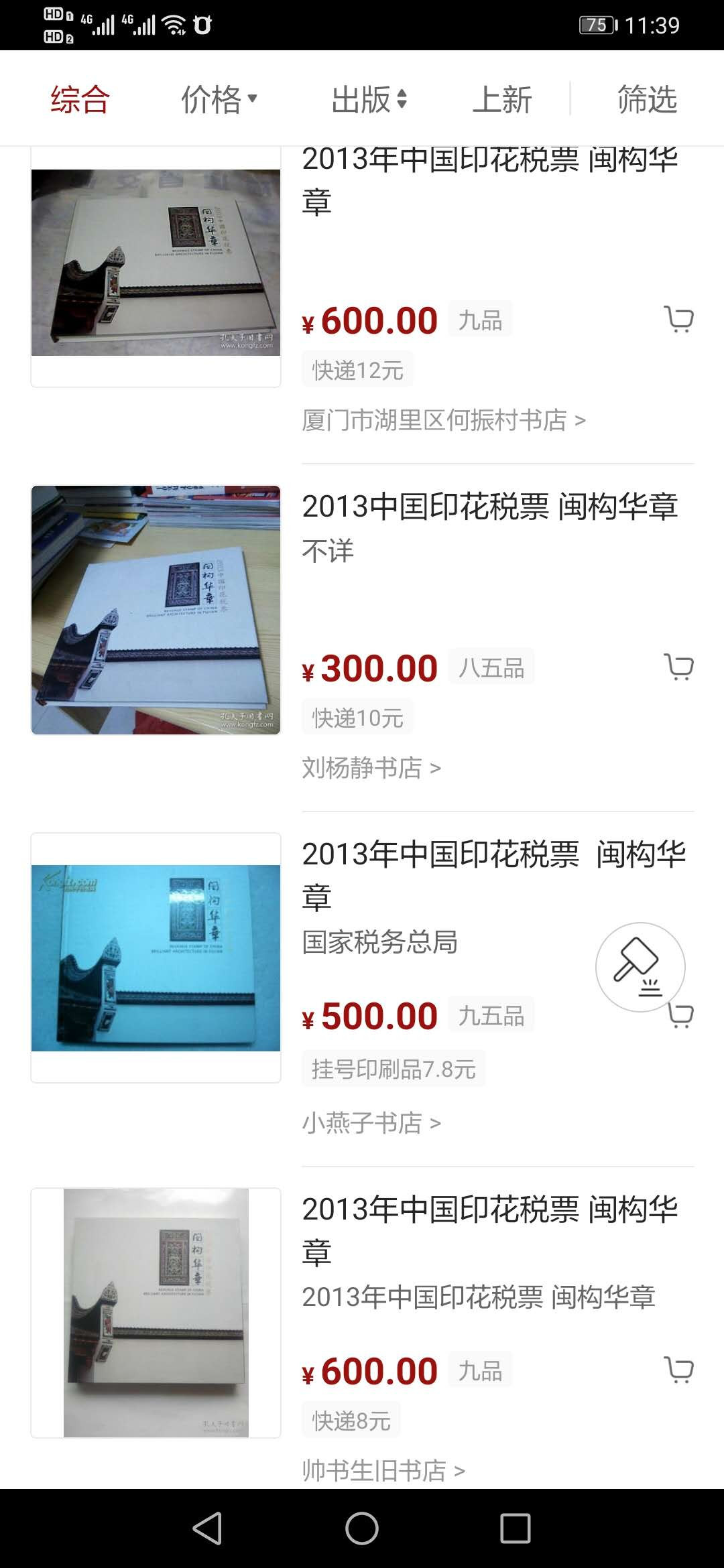Go back with the system back button
Screen dimensions: 724x1568
(x=207, y=1528)
